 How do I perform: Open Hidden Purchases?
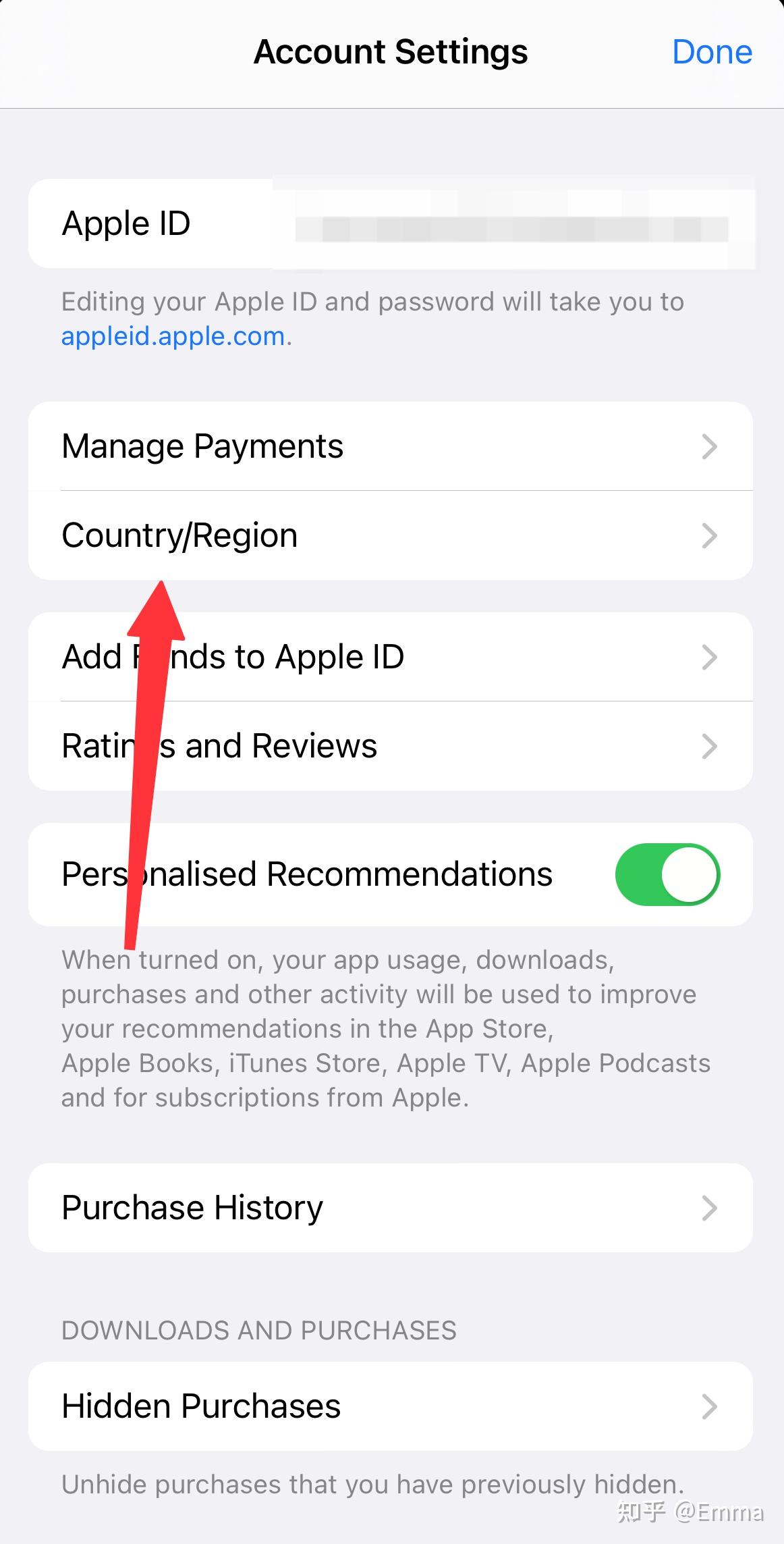390,1406
